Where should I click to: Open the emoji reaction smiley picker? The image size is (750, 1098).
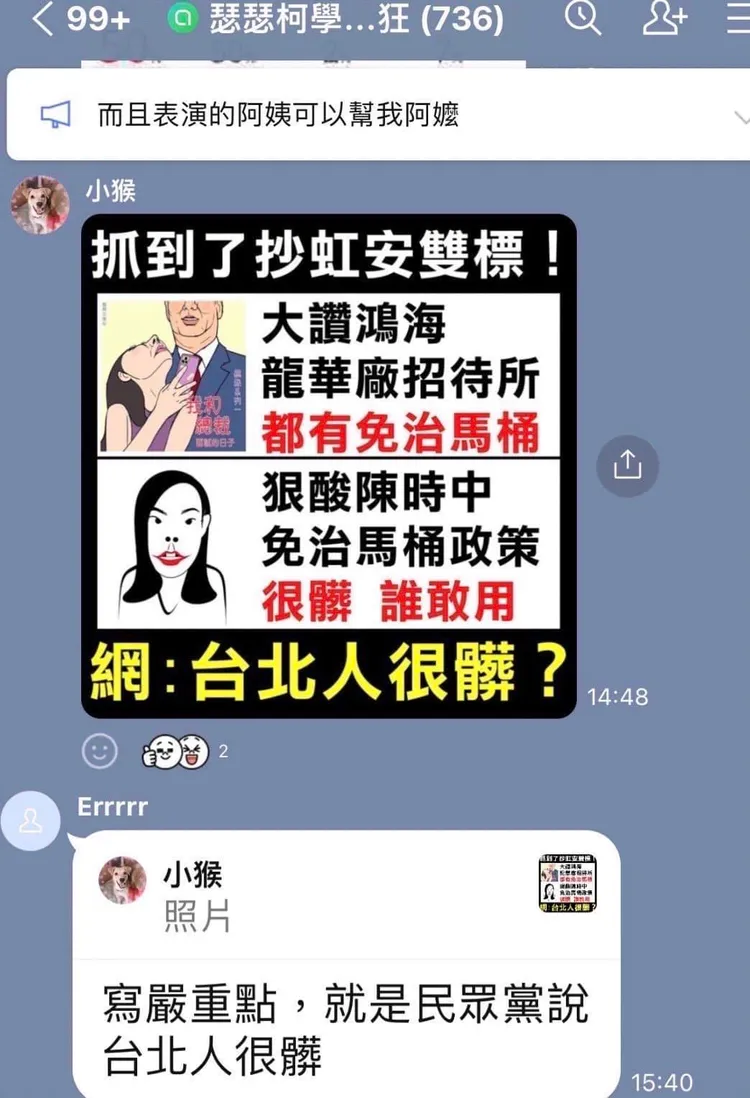click(99, 752)
